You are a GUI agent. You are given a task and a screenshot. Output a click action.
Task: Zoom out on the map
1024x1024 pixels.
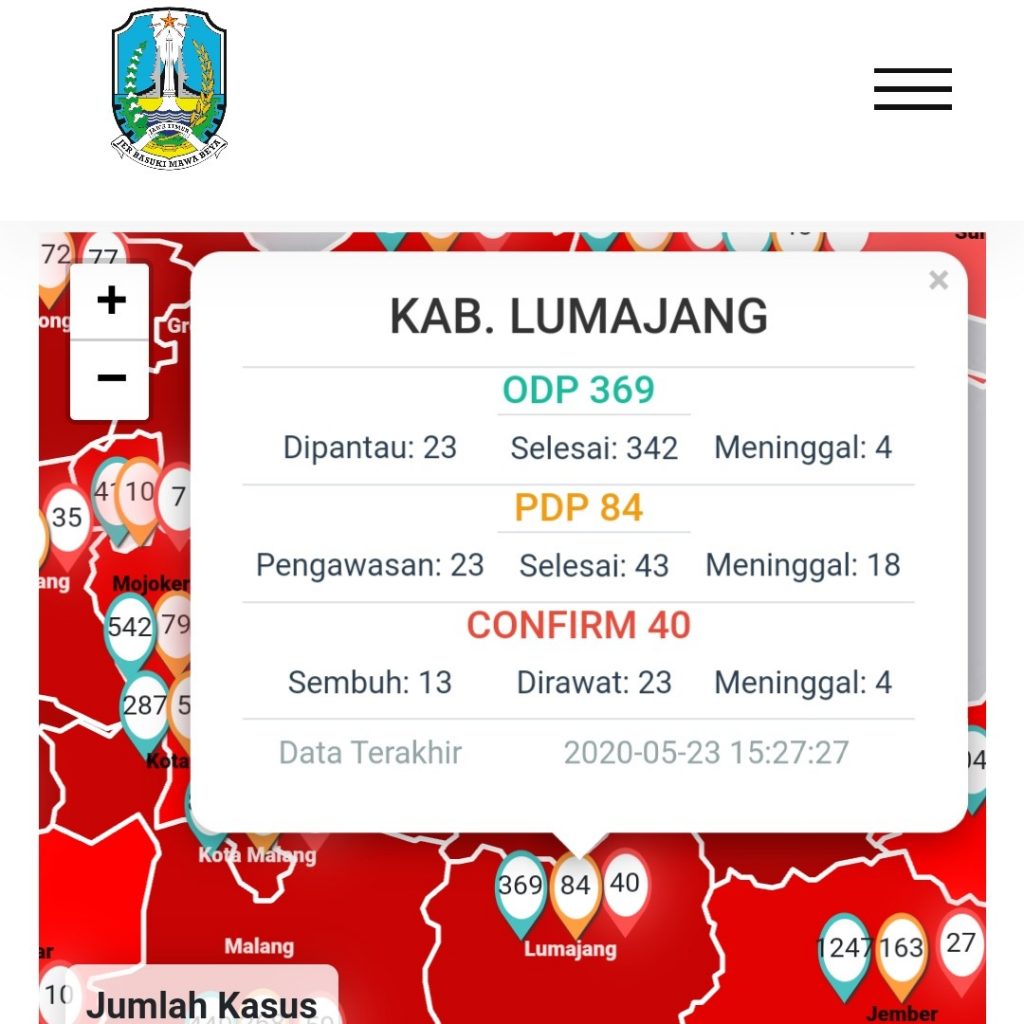[x=110, y=378]
